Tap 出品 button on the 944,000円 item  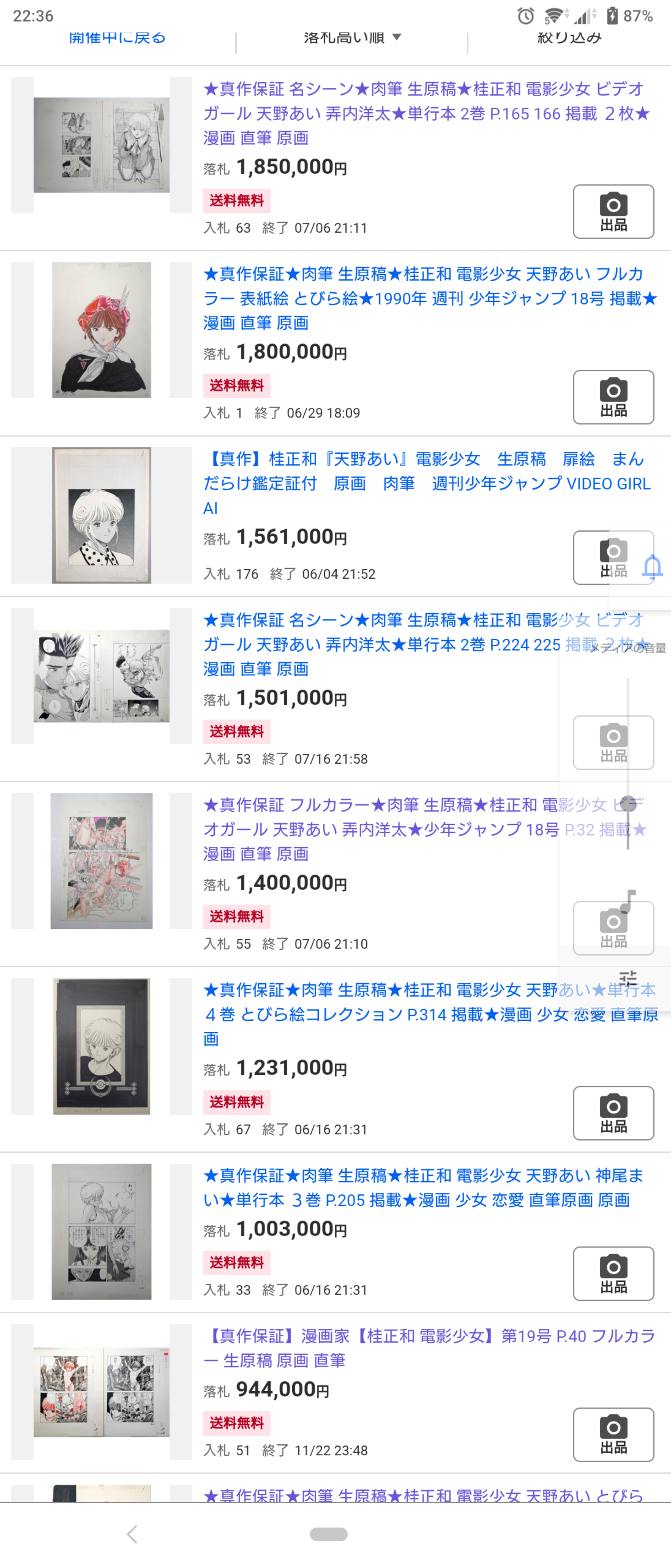(613, 1434)
